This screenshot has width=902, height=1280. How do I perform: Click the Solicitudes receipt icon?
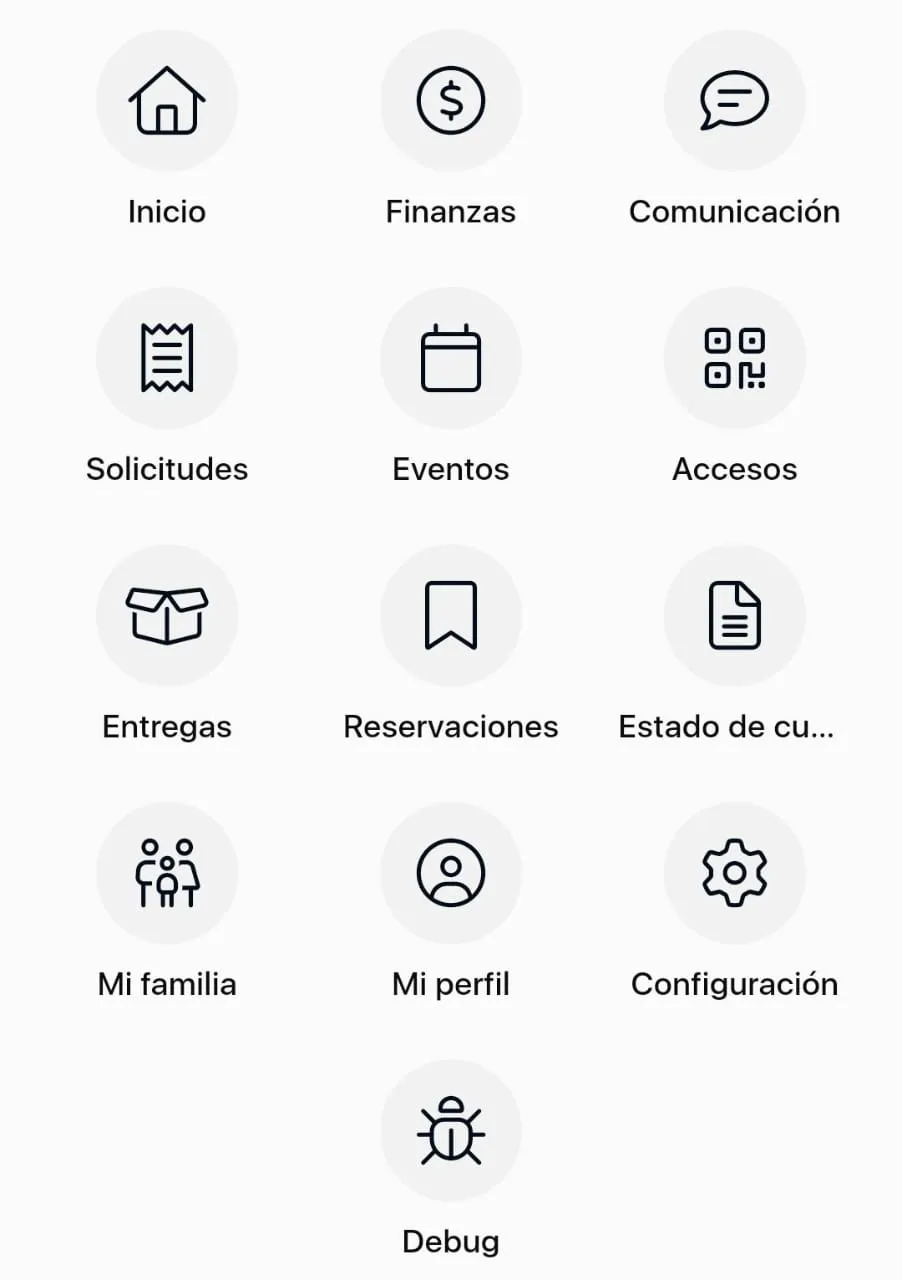(x=167, y=358)
